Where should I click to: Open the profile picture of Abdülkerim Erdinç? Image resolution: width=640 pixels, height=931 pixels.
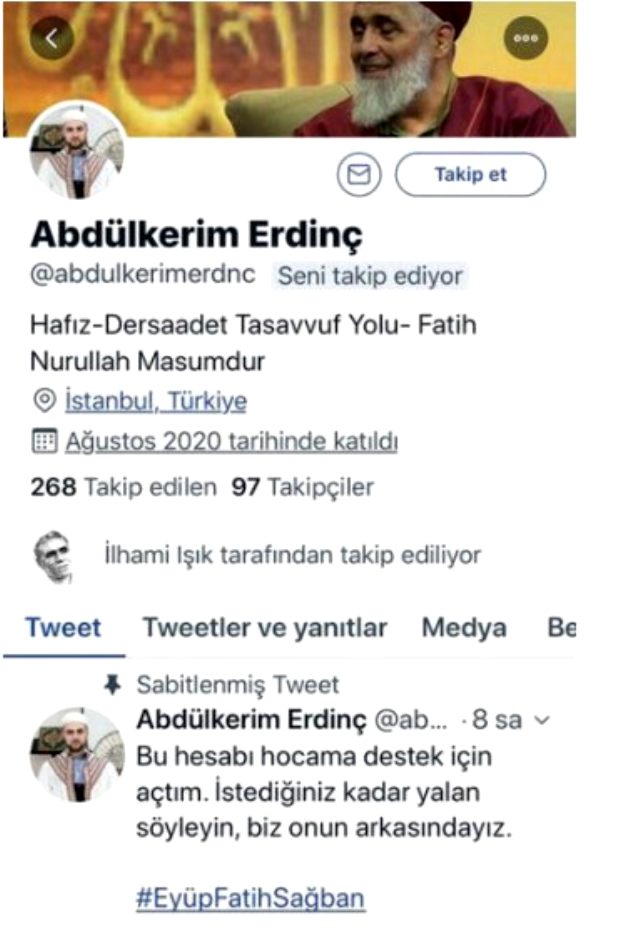tap(77, 150)
